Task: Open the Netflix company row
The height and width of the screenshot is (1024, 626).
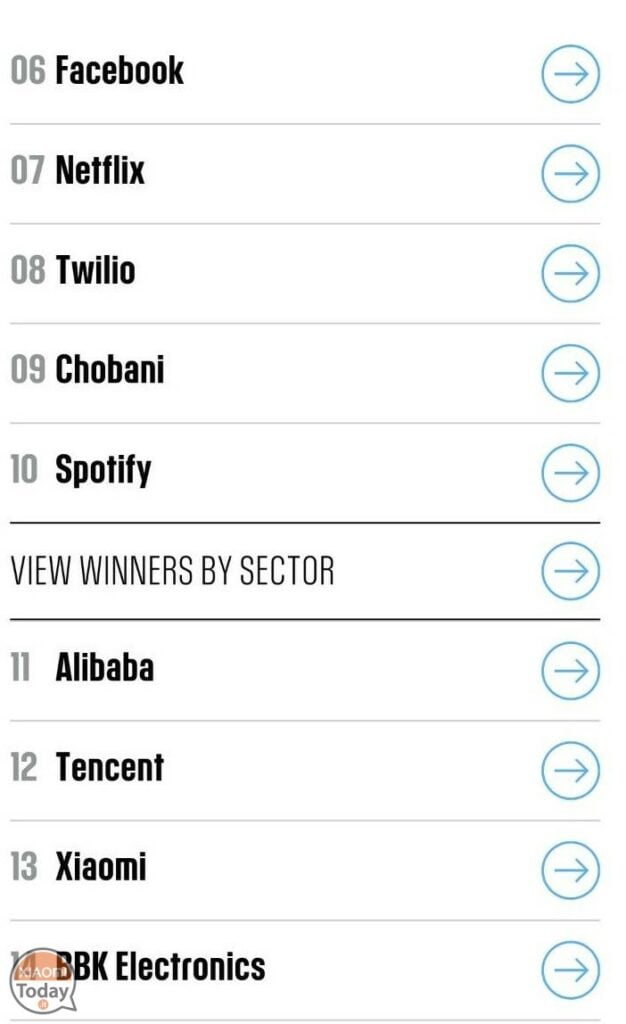Action: pyautogui.click(x=305, y=173)
